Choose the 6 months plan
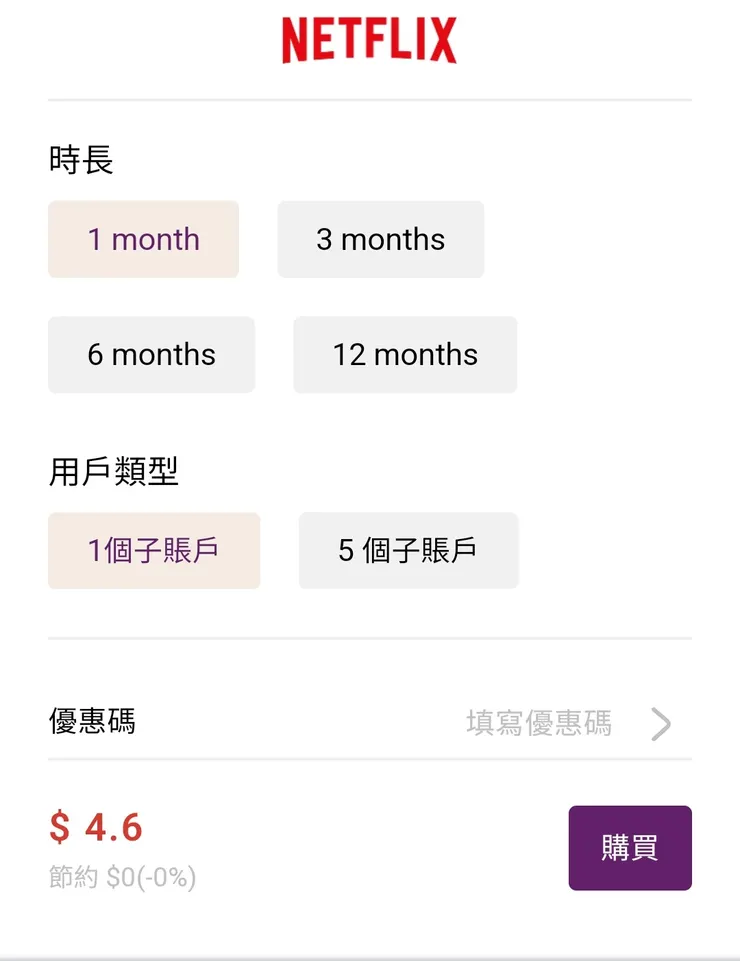Viewport: 740px width, 961px height. (x=151, y=354)
